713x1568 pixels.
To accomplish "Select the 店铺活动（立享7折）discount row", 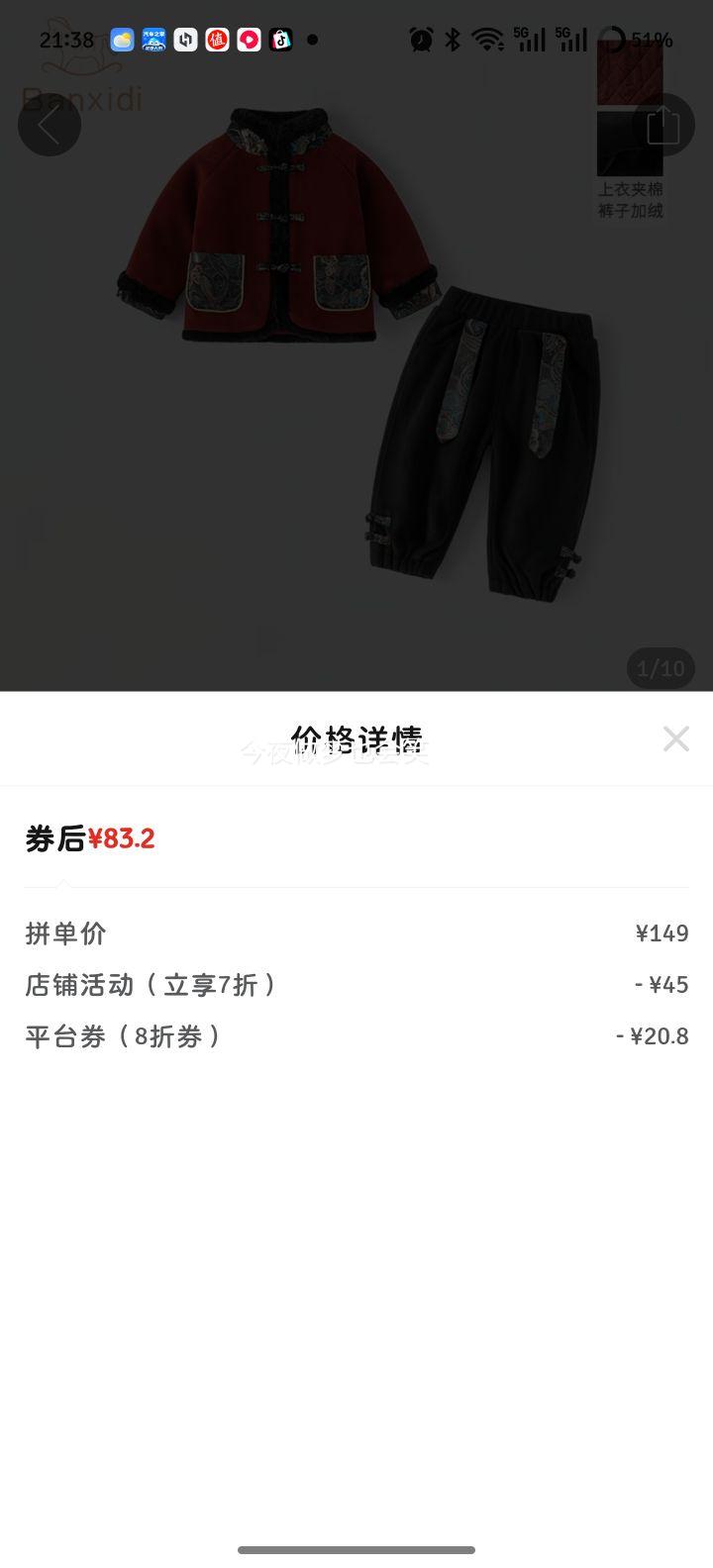I will click(x=356, y=985).
